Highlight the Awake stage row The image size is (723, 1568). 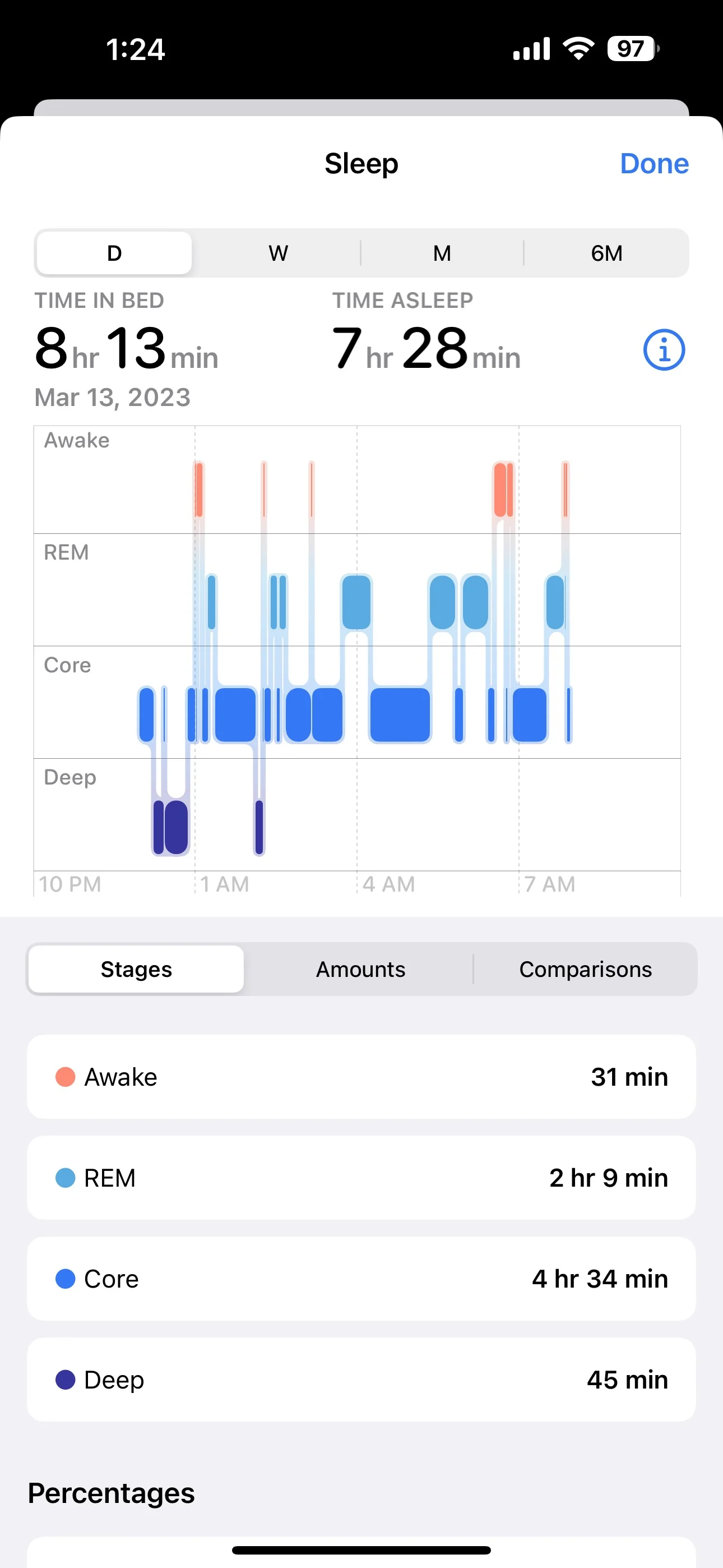click(361, 1077)
